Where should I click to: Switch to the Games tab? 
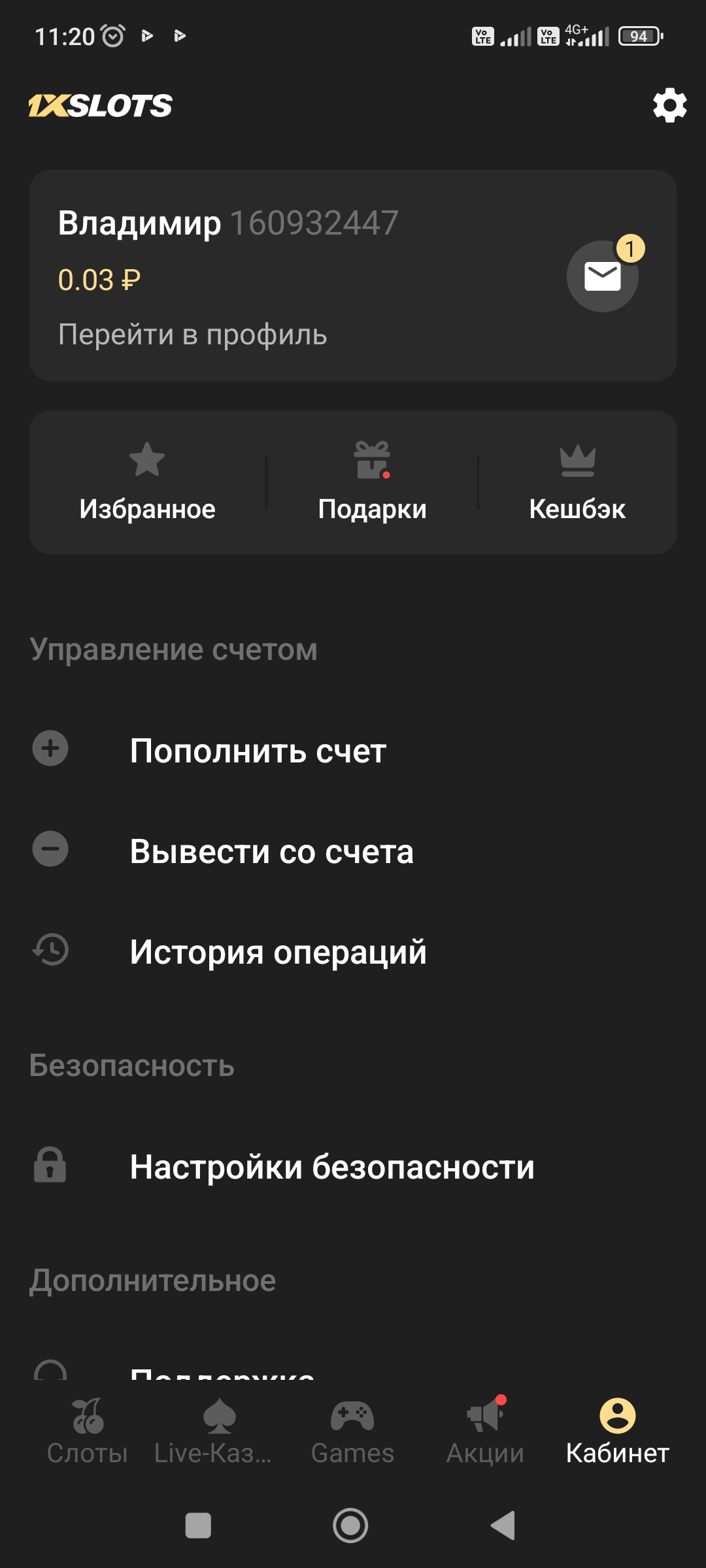coord(352,1432)
